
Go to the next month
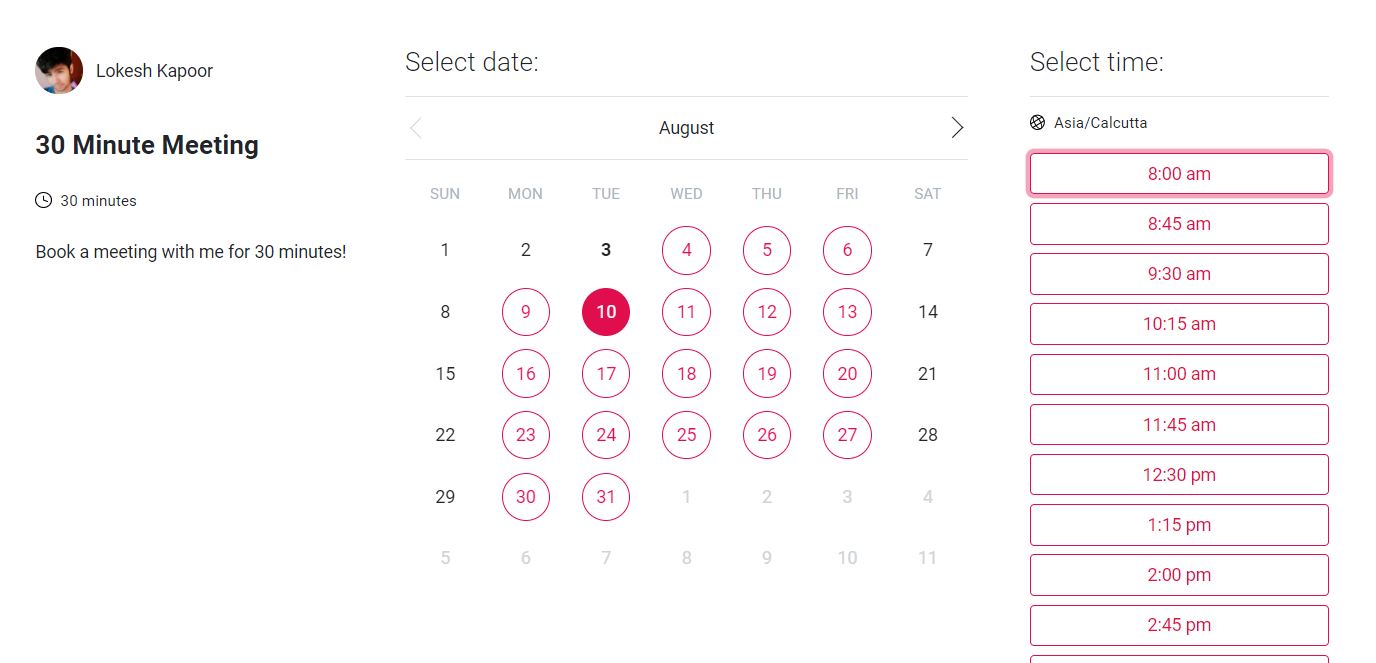point(957,128)
